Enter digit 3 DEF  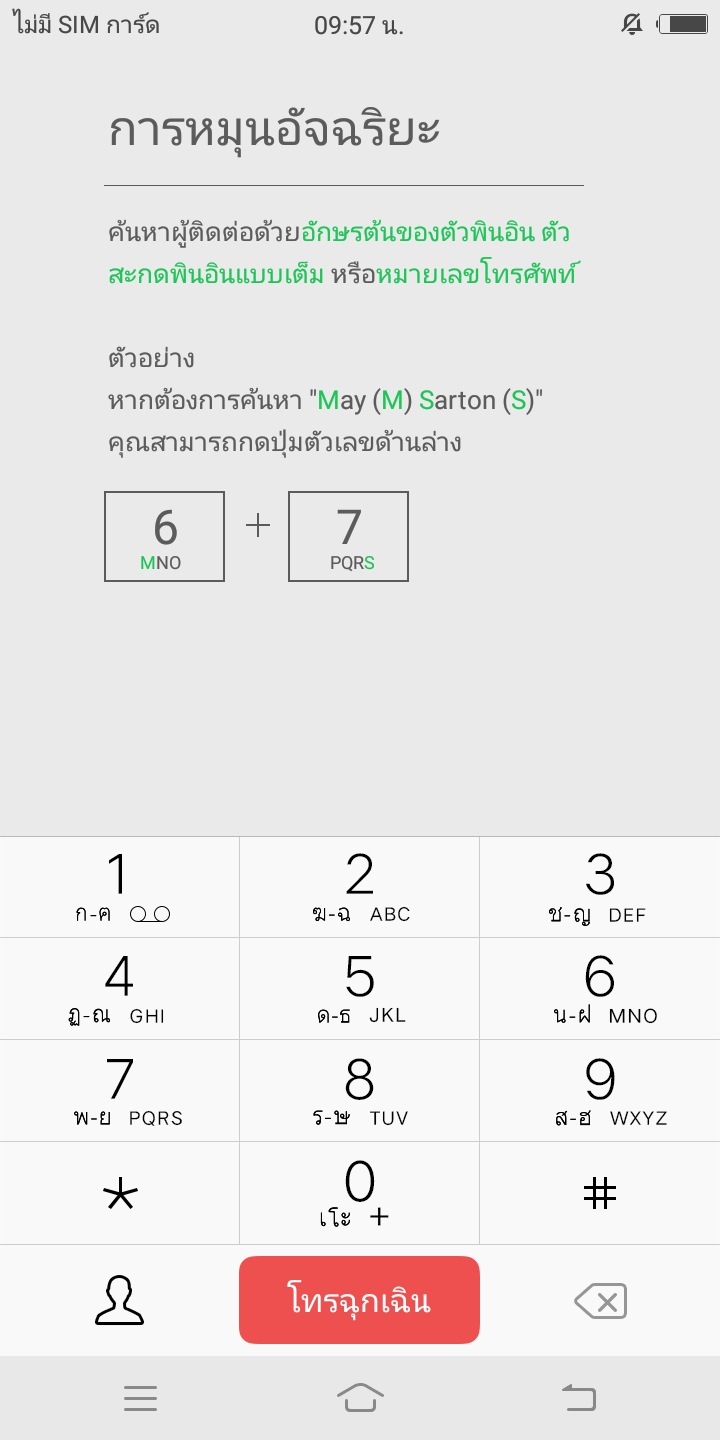tap(599, 887)
